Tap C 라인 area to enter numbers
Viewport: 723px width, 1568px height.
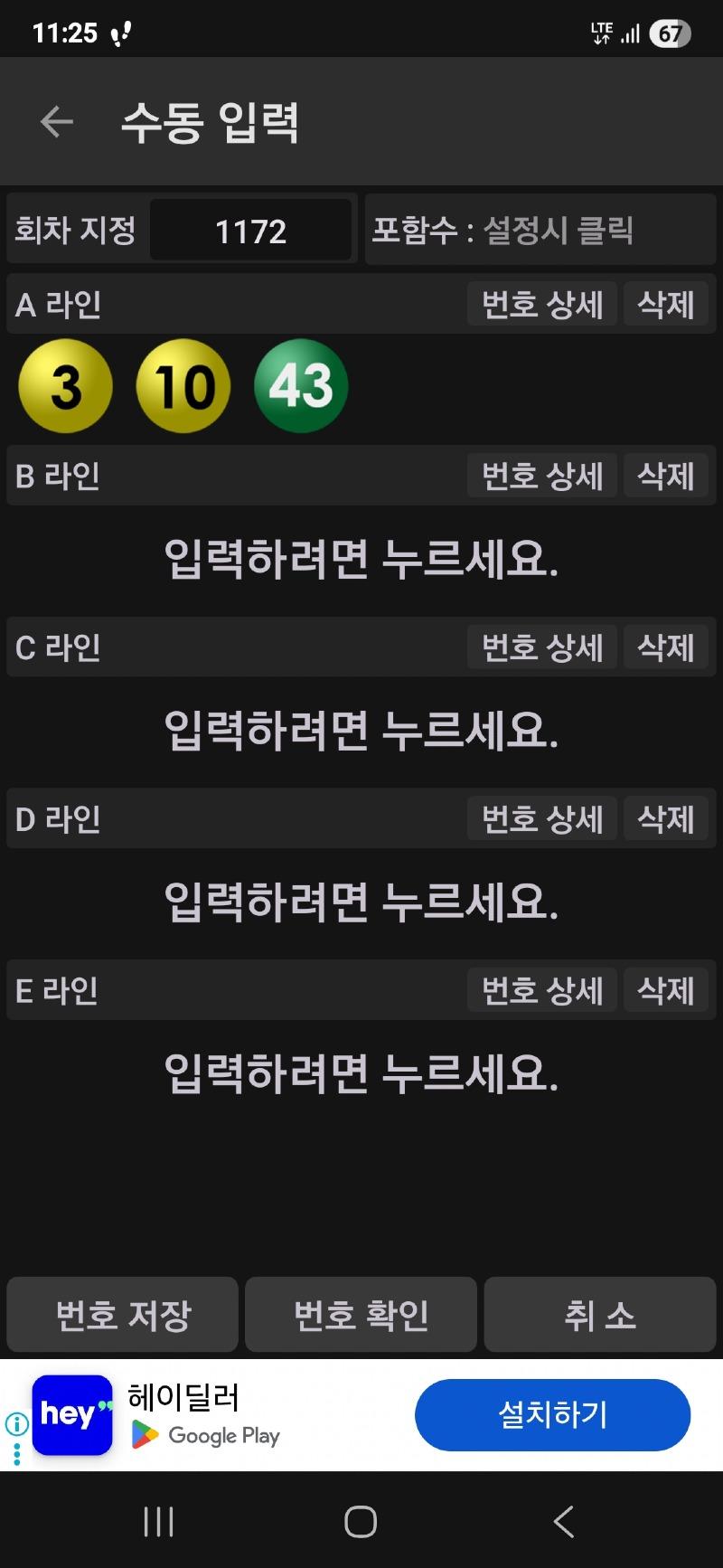361,730
